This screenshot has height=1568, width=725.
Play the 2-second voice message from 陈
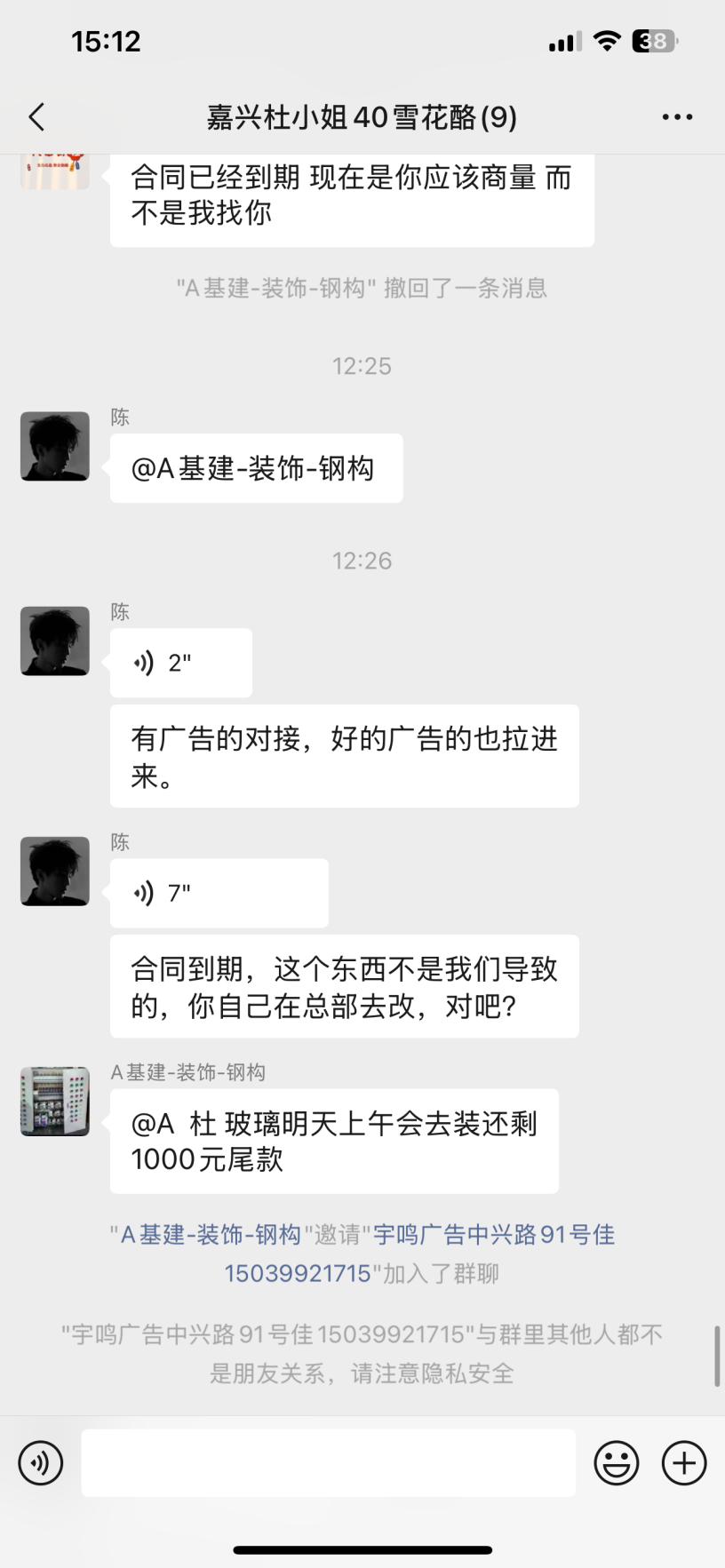click(180, 663)
